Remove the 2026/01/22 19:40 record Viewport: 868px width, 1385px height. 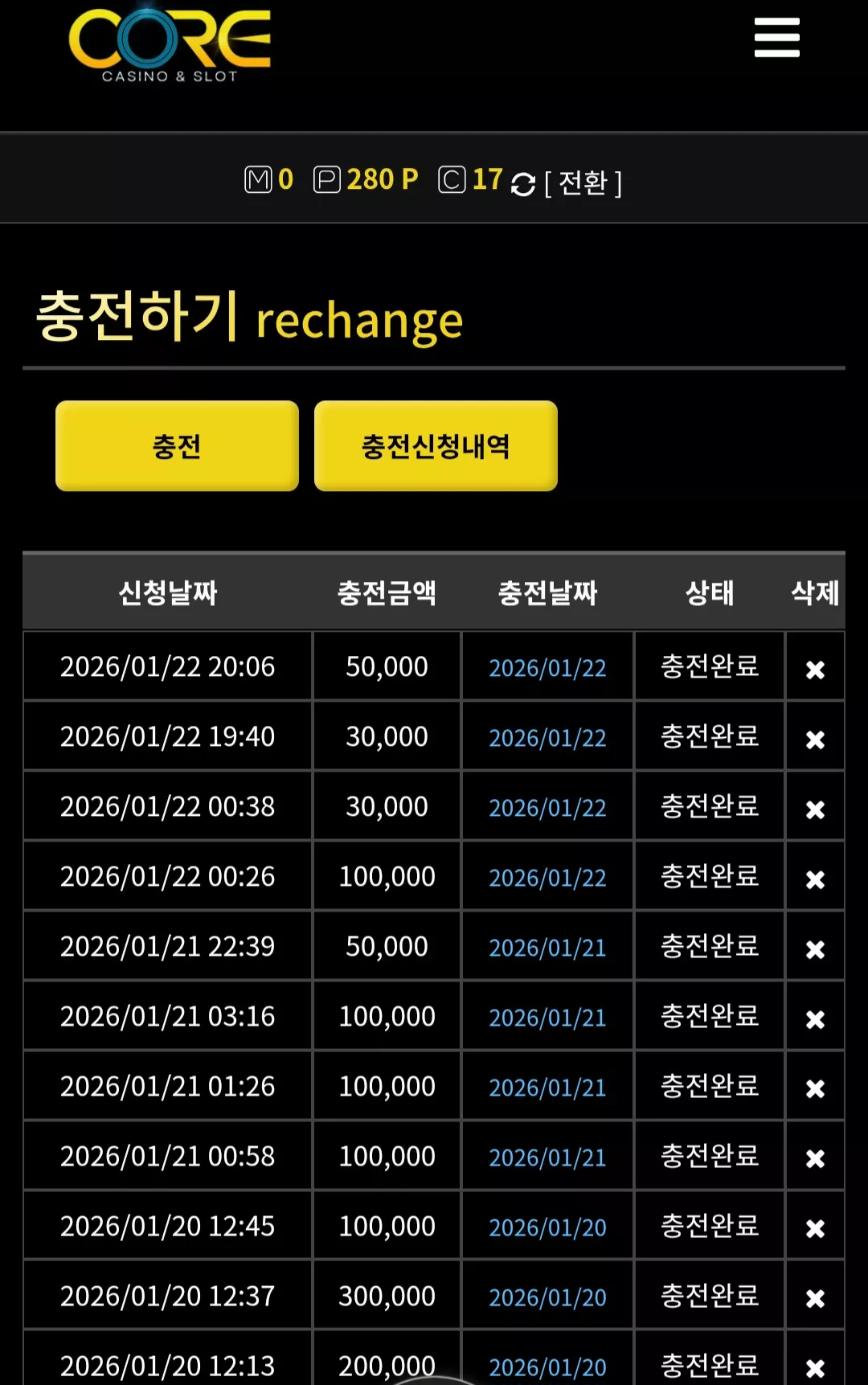(815, 740)
